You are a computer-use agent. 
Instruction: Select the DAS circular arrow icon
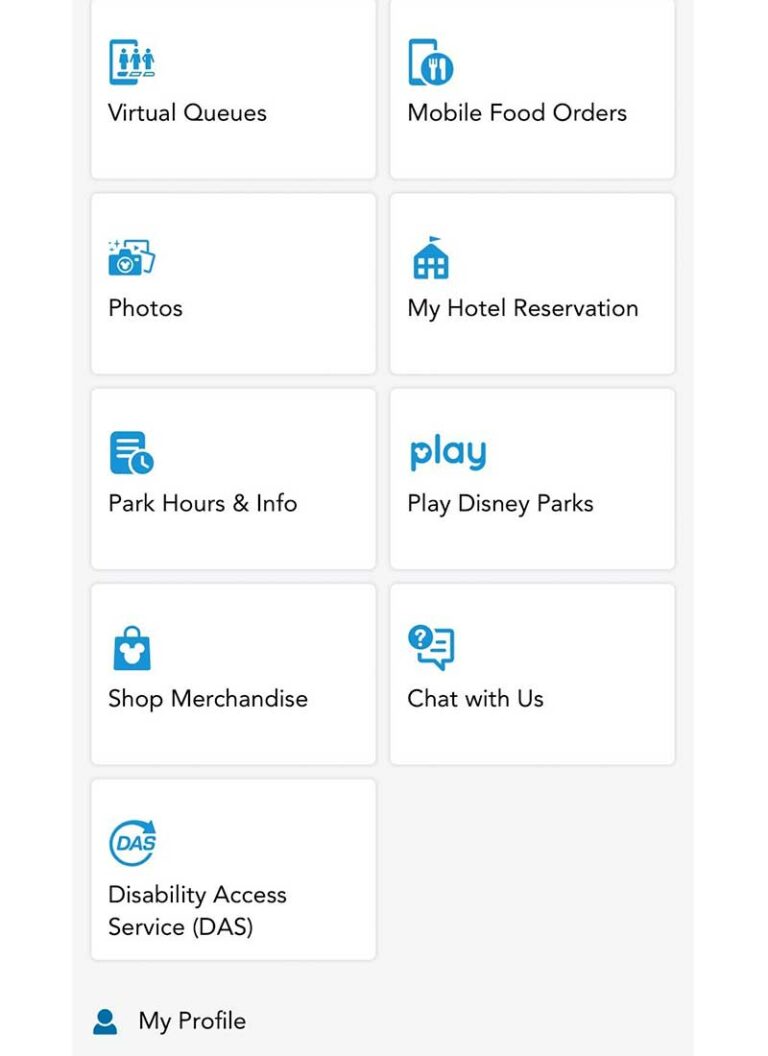point(131,841)
